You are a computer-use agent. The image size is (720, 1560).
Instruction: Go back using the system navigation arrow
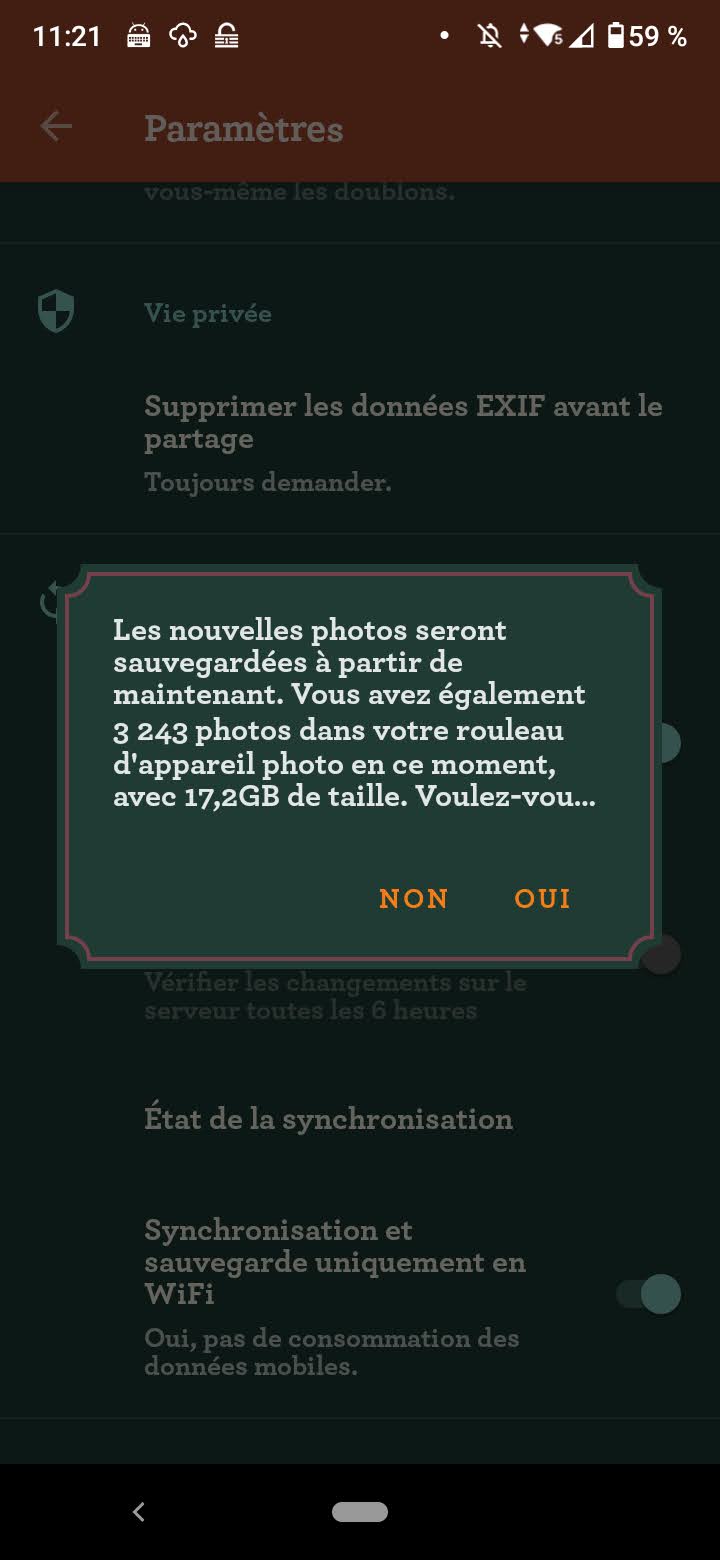click(x=139, y=1511)
